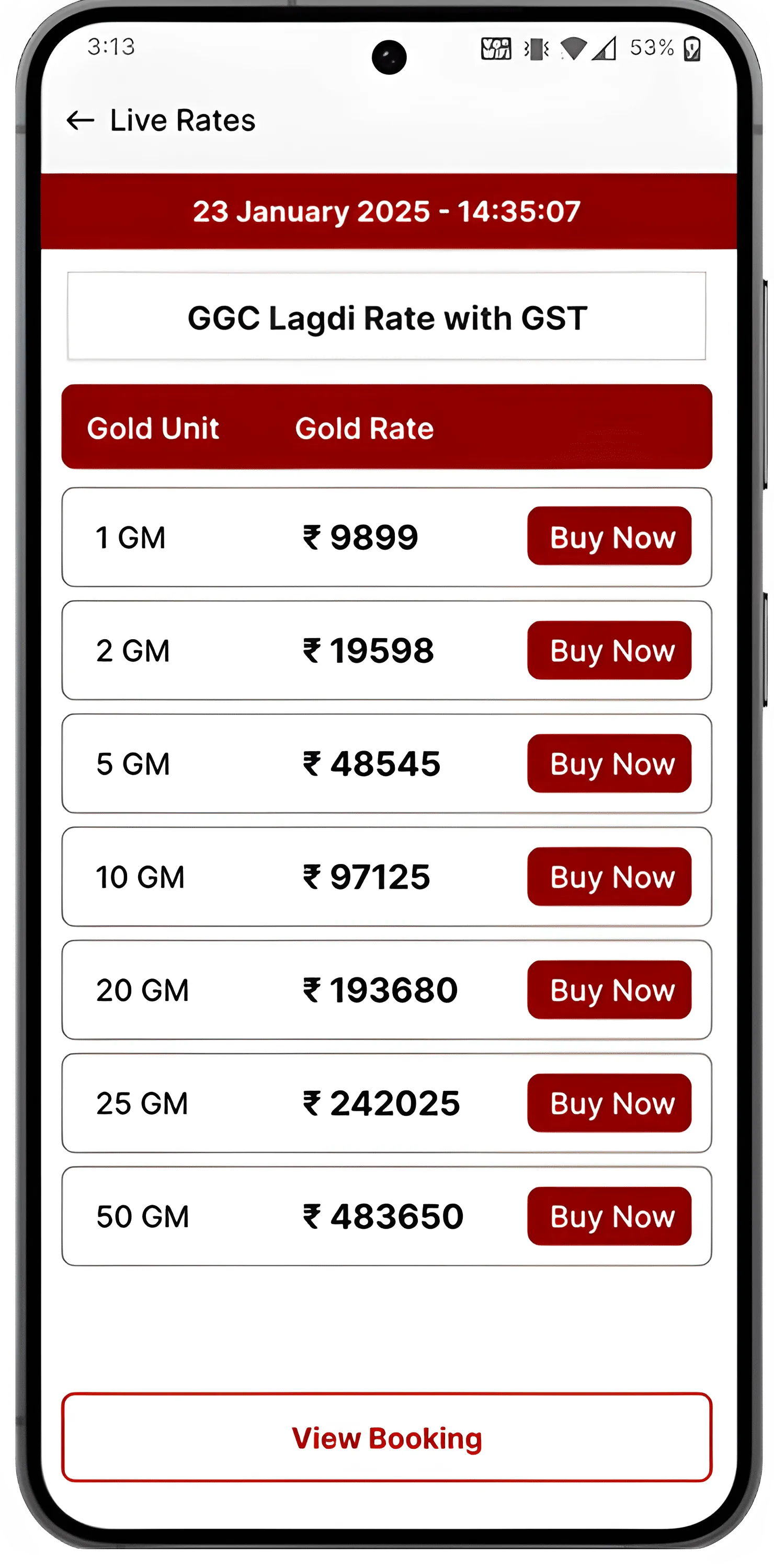Image resolution: width=774 pixels, height=1568 pixels.
Task: Click Buy Now for 1 GM gold
Action: pos(609,537)
